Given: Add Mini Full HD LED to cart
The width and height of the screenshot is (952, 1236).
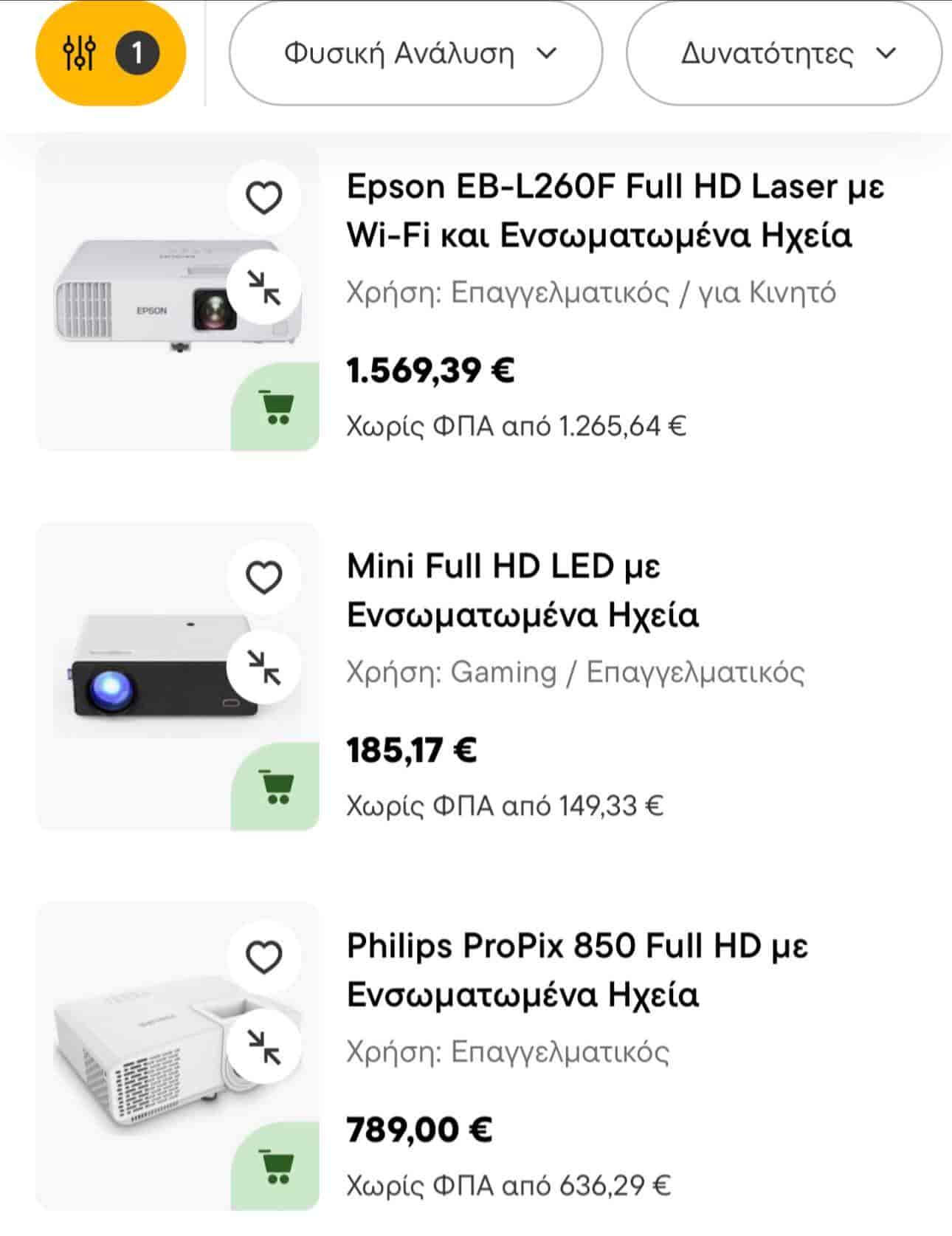Looking at the screenshot, I should click(277, 787).
